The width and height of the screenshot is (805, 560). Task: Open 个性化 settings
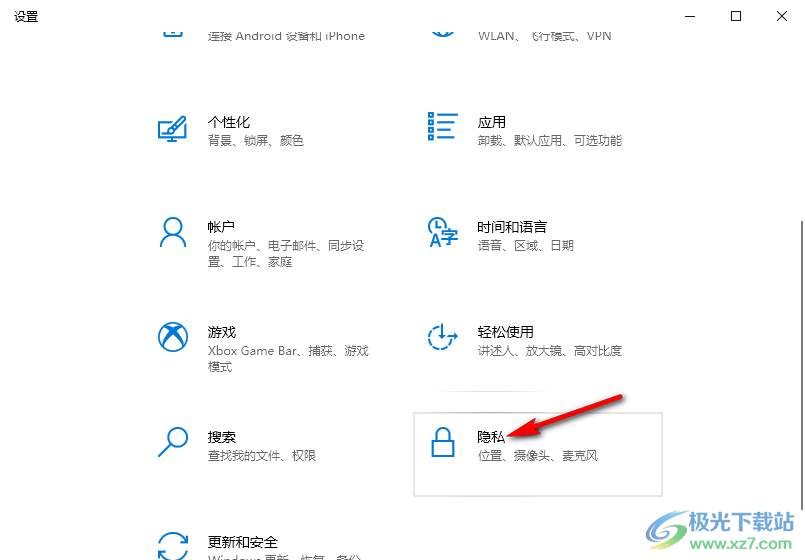tap(229, 122)
